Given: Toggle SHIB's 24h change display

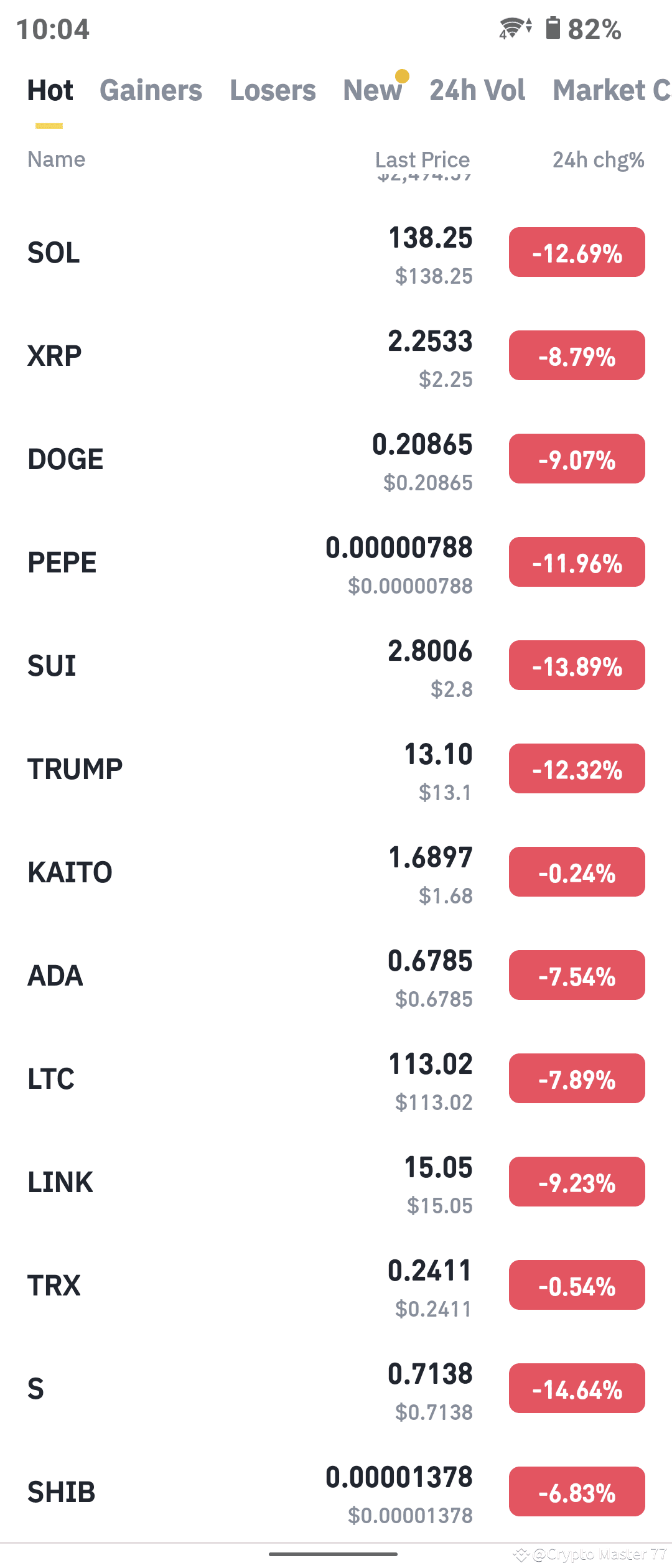Looking at the screenshot, I should click(576, 1492).
